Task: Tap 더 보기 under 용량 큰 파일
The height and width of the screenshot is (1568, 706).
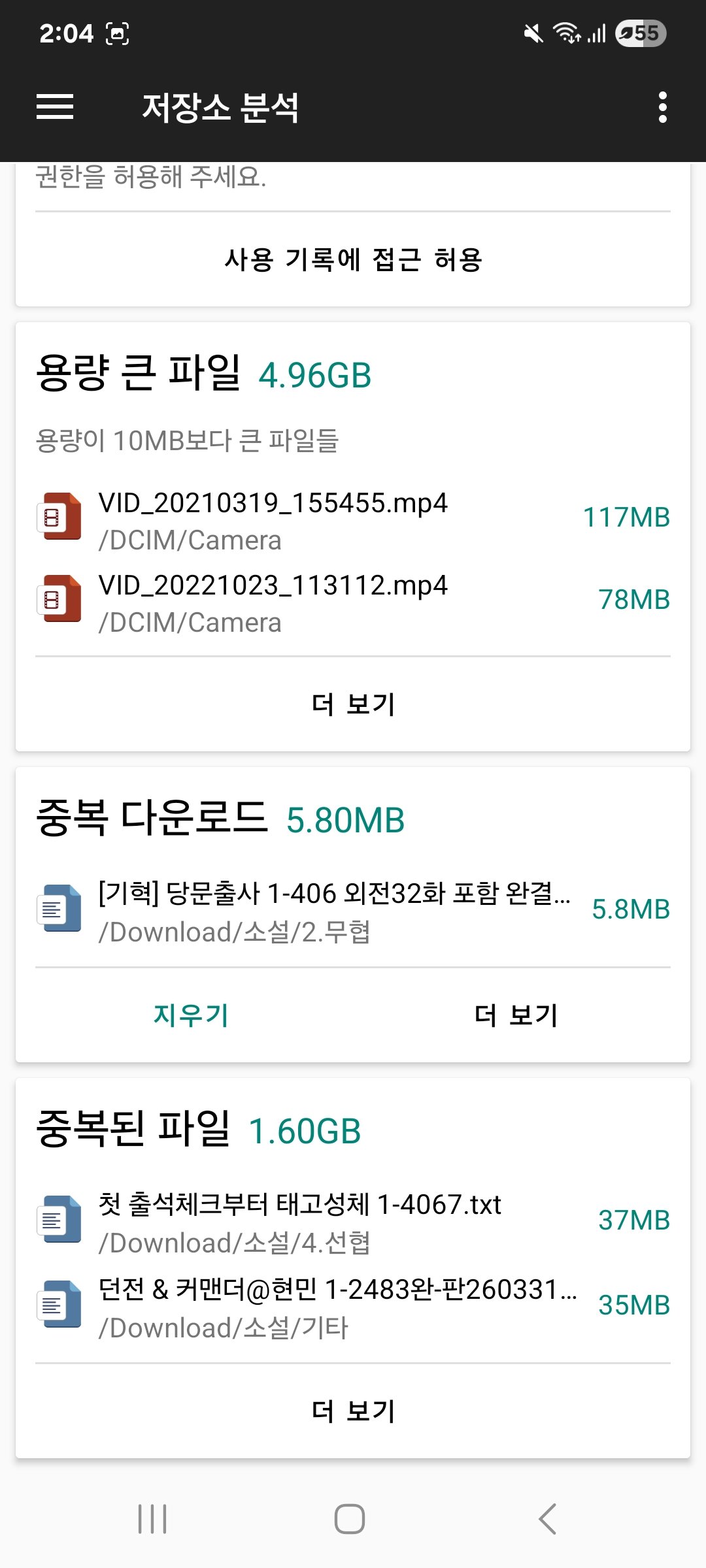Action: point(353,704)
